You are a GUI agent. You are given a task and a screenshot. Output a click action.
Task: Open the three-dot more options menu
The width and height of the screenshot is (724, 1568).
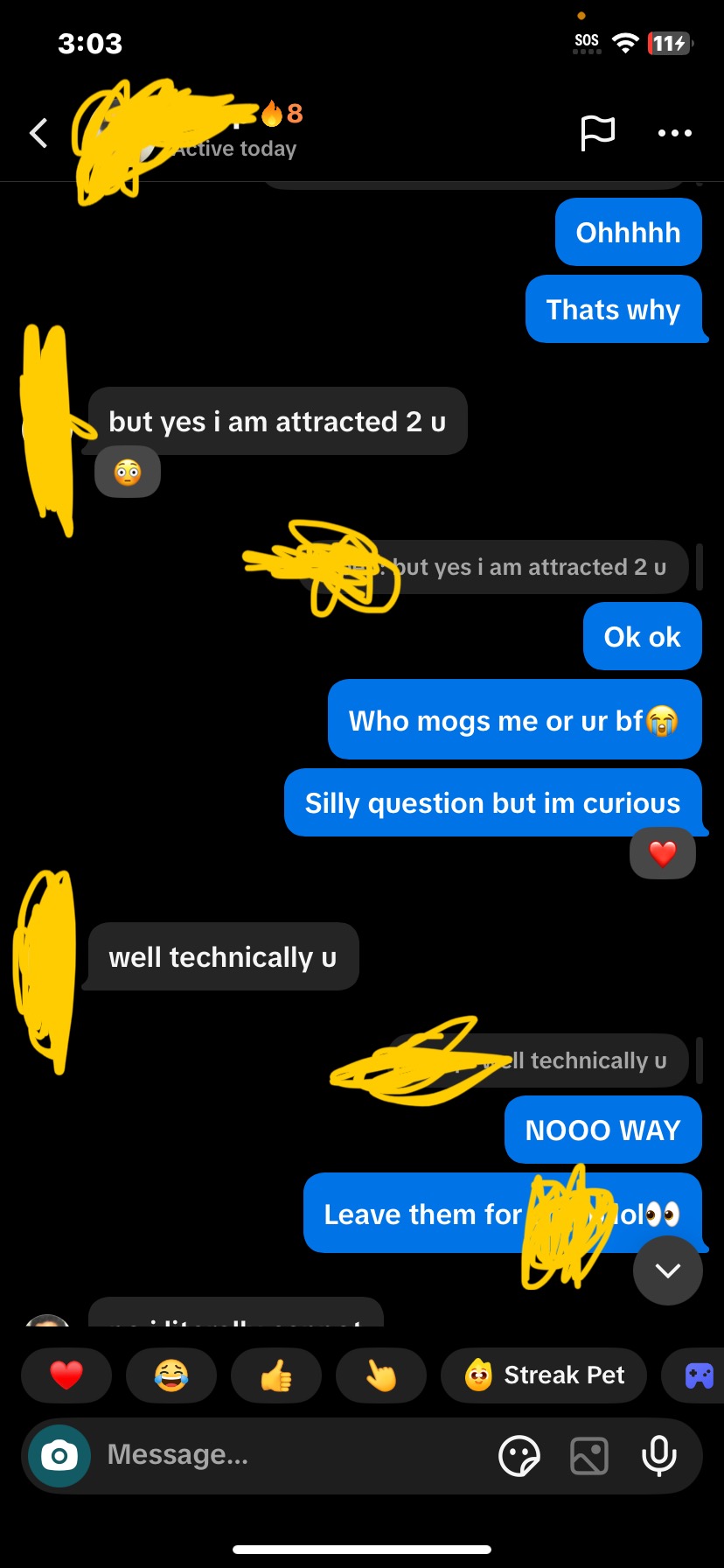[674, 134]
